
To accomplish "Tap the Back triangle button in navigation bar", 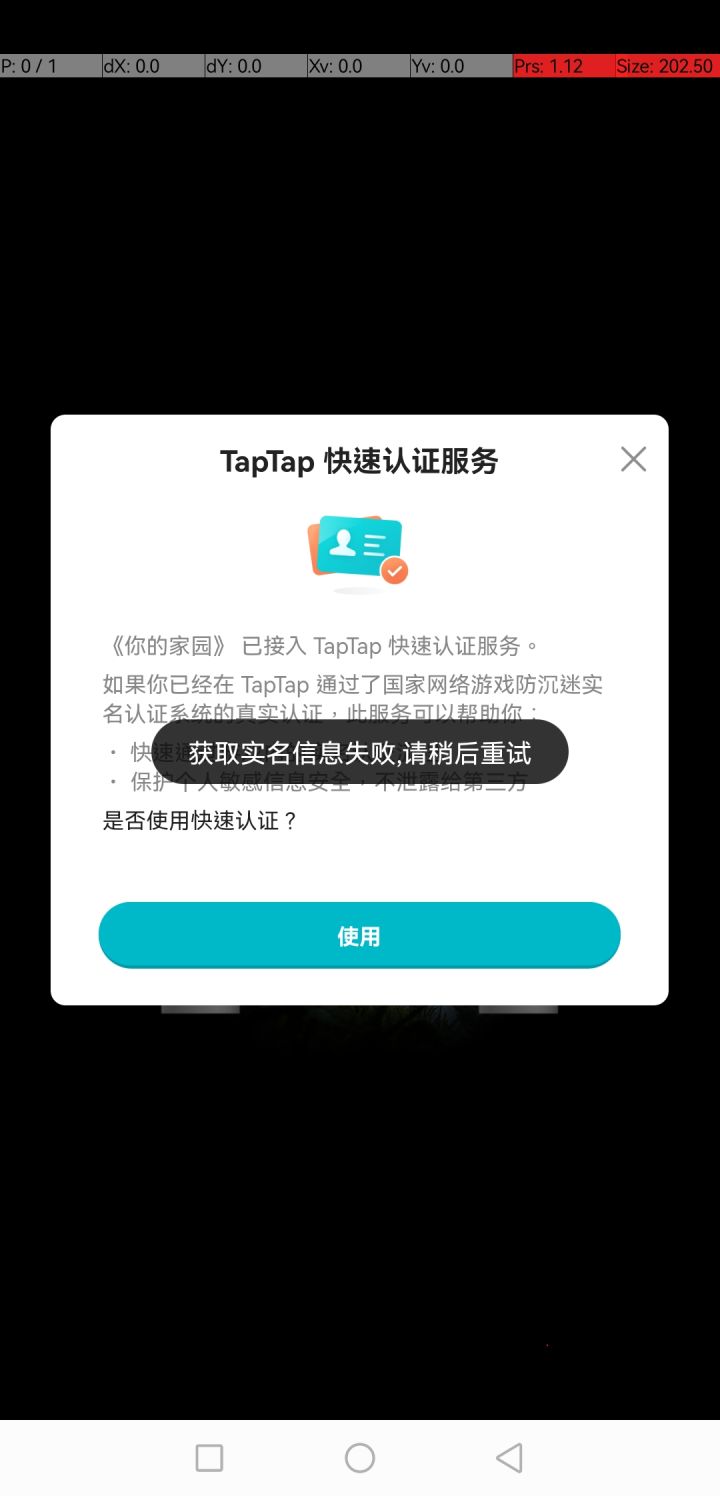I will [510, 1459].
